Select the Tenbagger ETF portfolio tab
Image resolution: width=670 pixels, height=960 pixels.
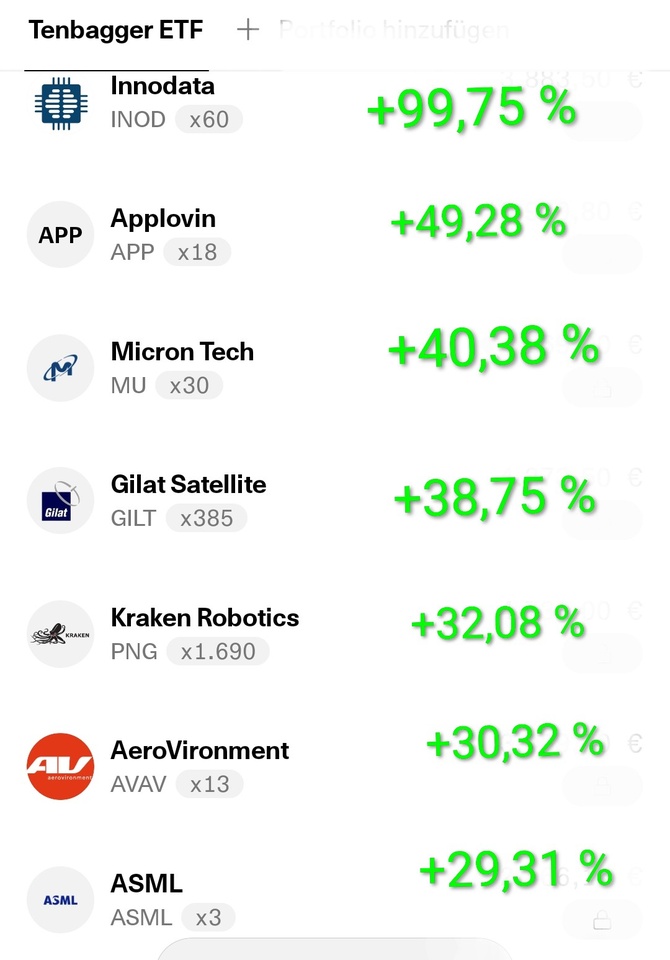[x=116, y=30]
